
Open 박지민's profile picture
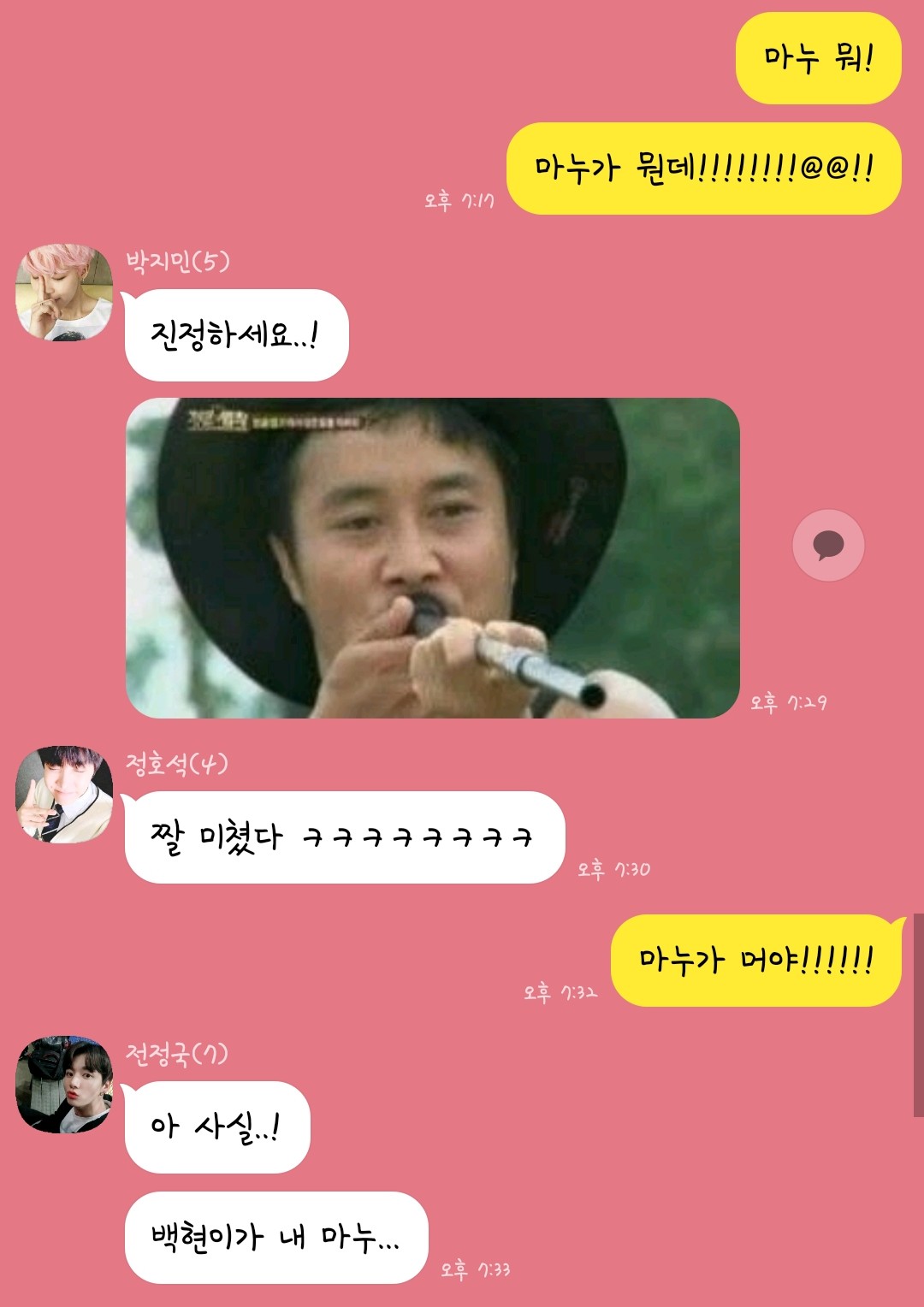click(x=64, y=293)
